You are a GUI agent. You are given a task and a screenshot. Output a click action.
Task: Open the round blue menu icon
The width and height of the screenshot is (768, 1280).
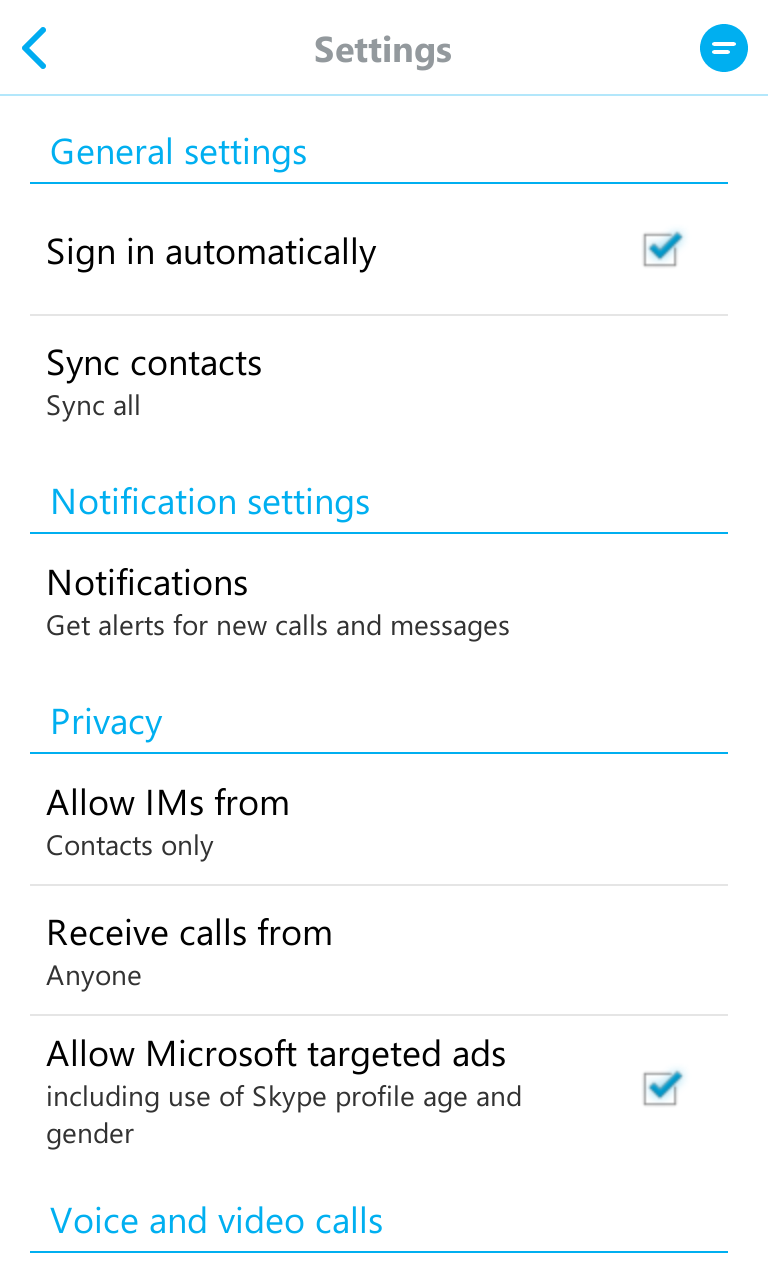pos(724,48)
